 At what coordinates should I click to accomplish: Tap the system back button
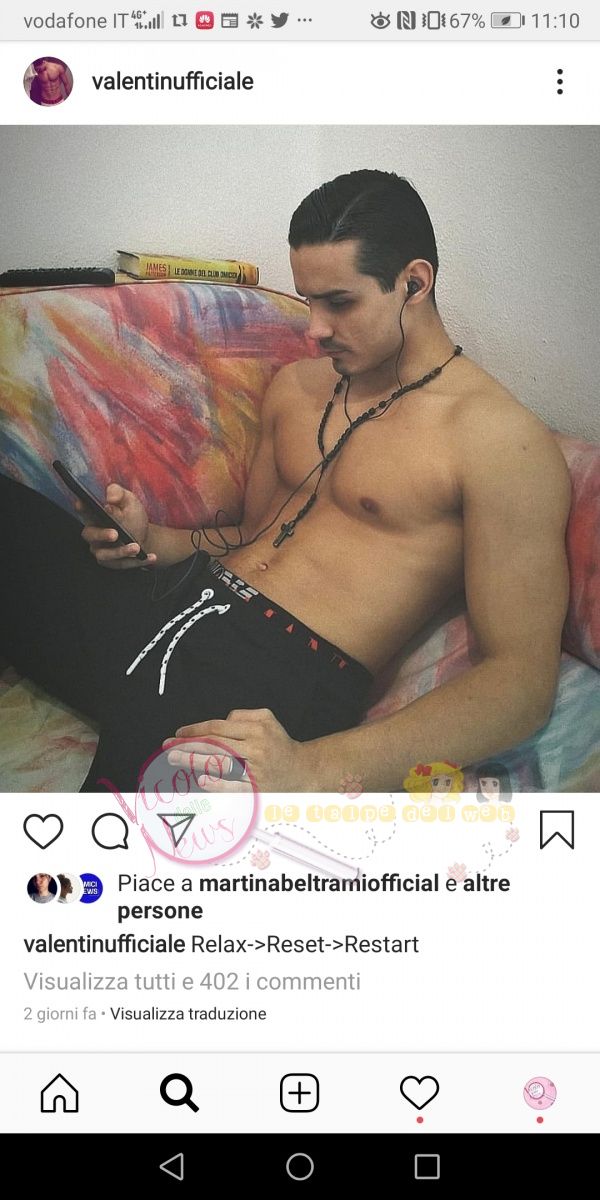click(172, 1166)
